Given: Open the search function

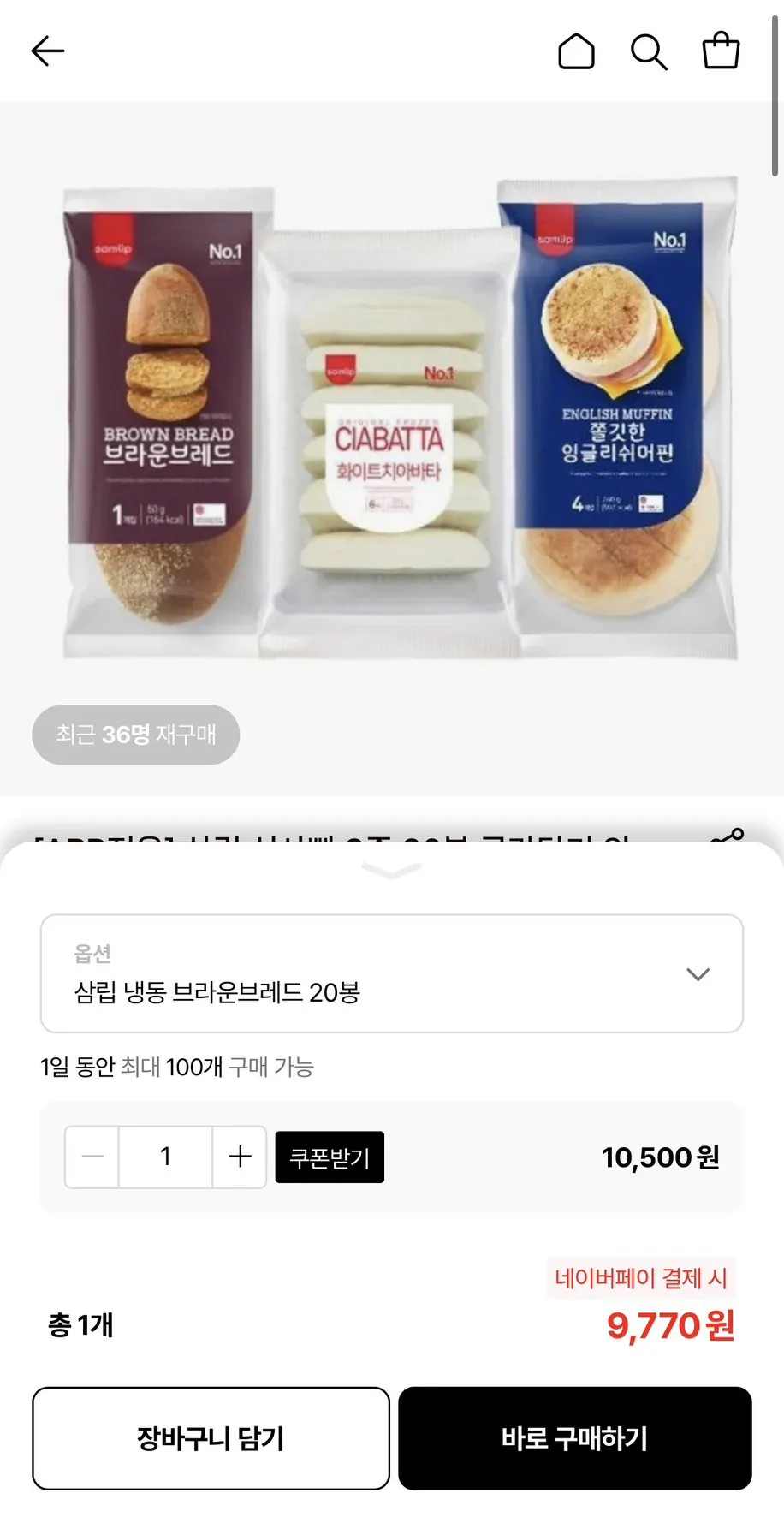Looking at the screenshot, I should click(x=650, y=50).
